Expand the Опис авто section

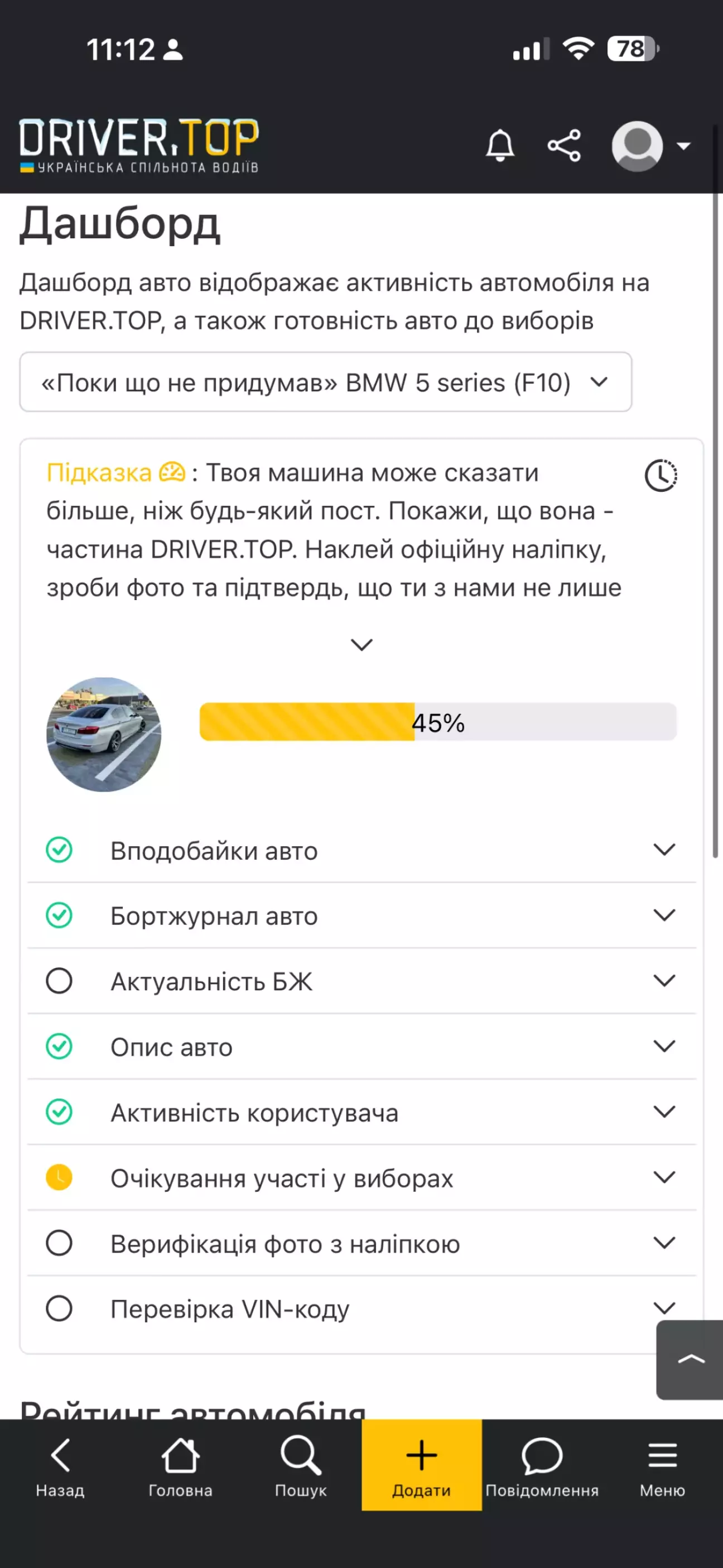tap(664, 1046)
